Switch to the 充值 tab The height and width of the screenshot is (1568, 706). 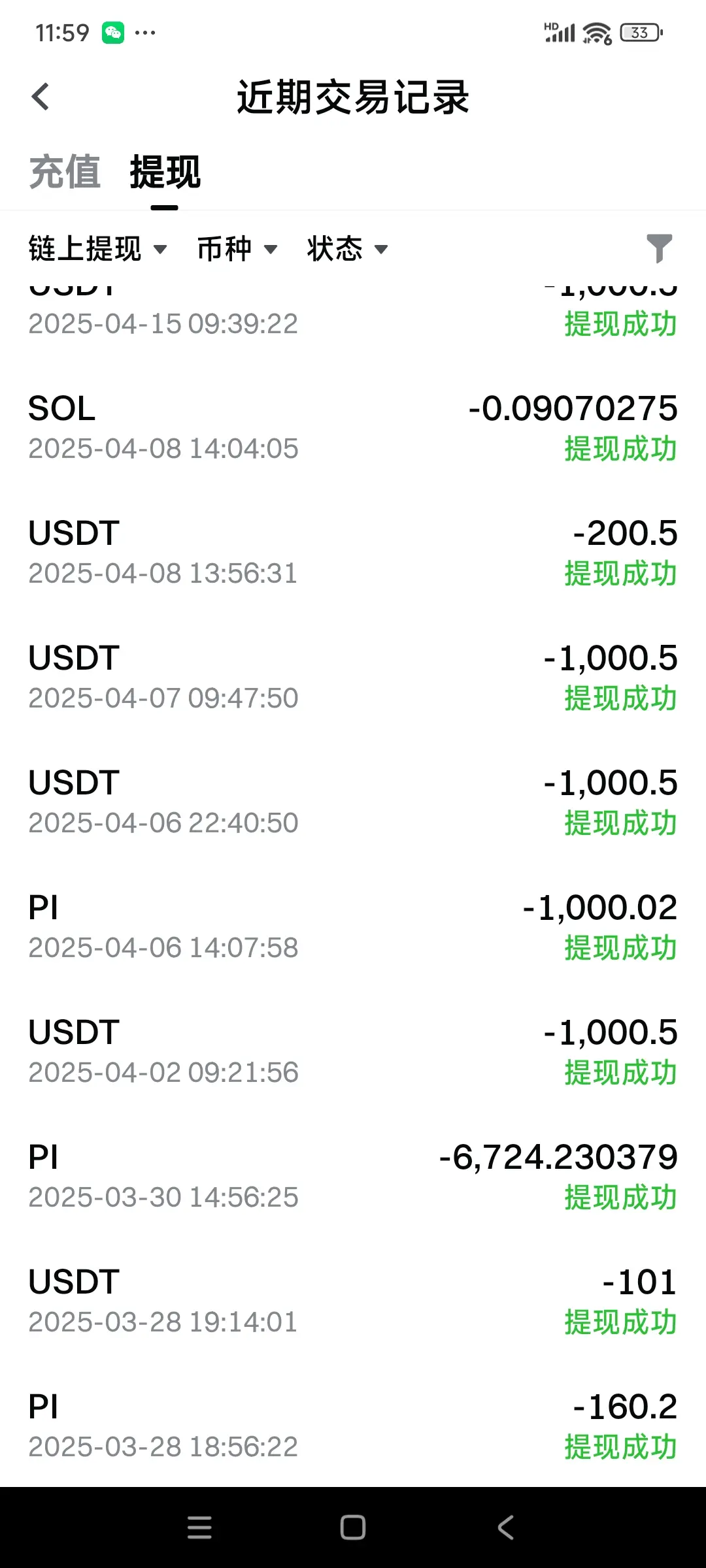tap(65, 172)
